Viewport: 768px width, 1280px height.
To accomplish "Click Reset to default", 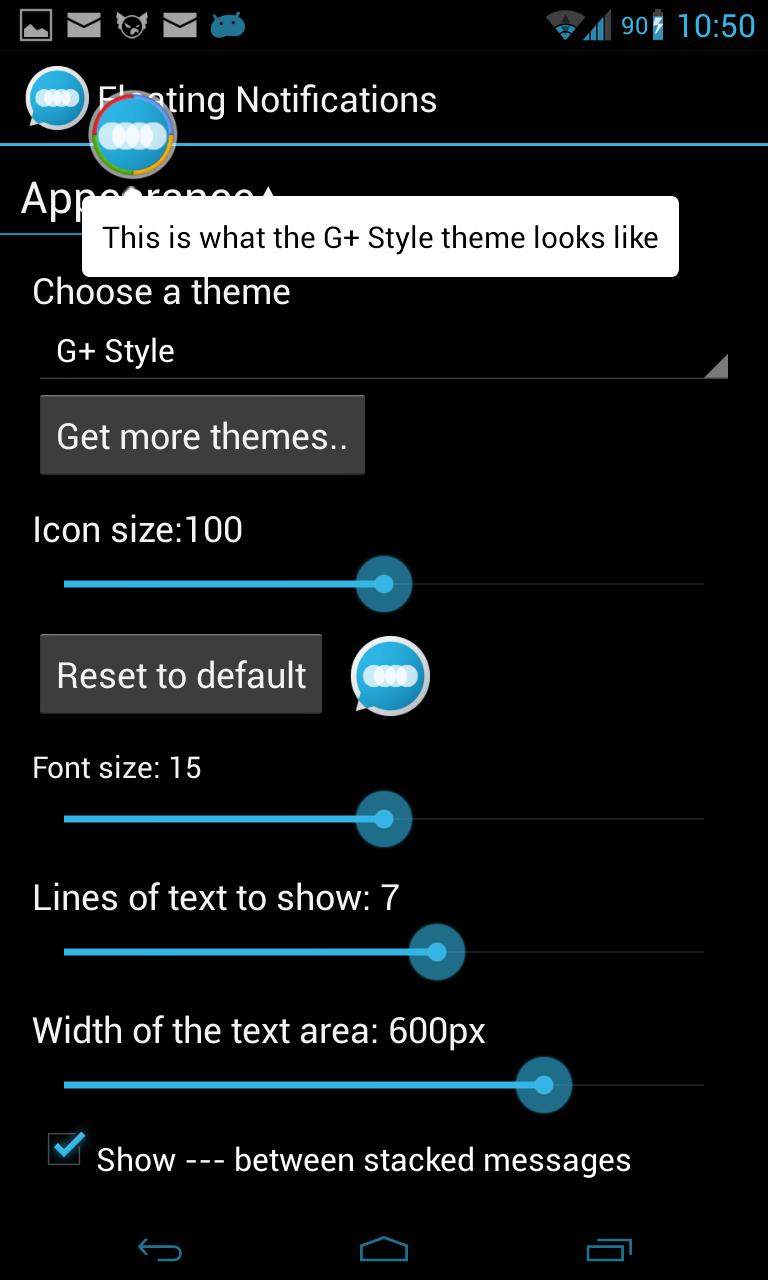I will [180, 675].
